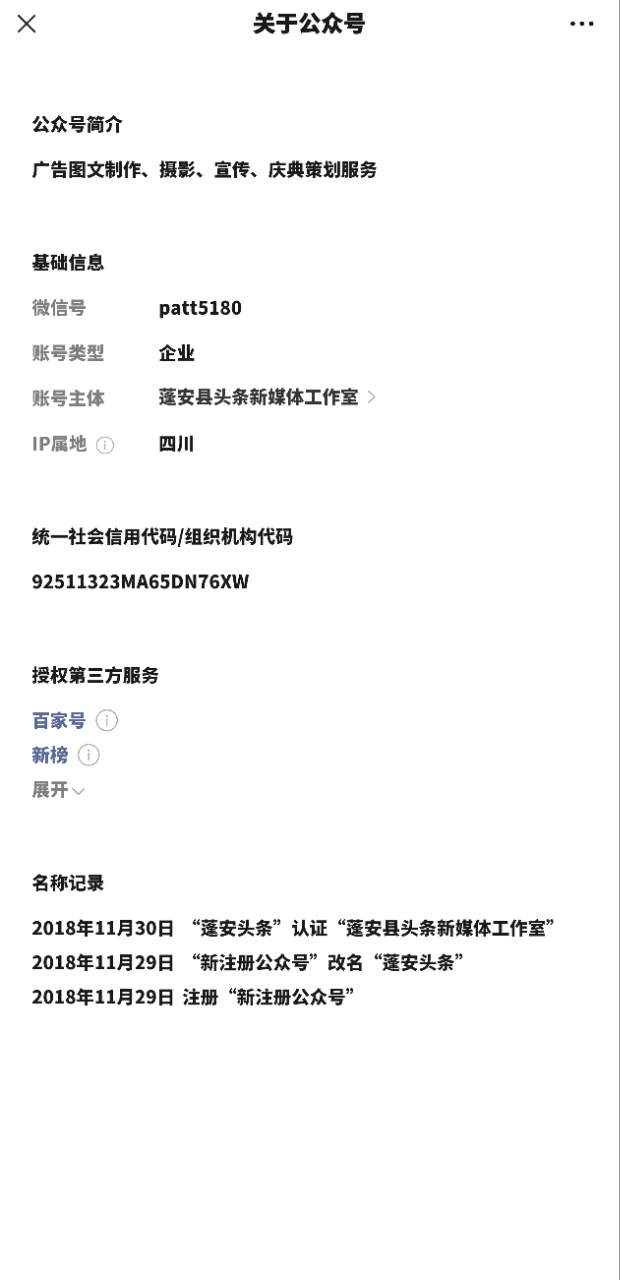The image size is (620, 1280).
Task: Expand the authorized services list with 展开
Action: point(58,791)
